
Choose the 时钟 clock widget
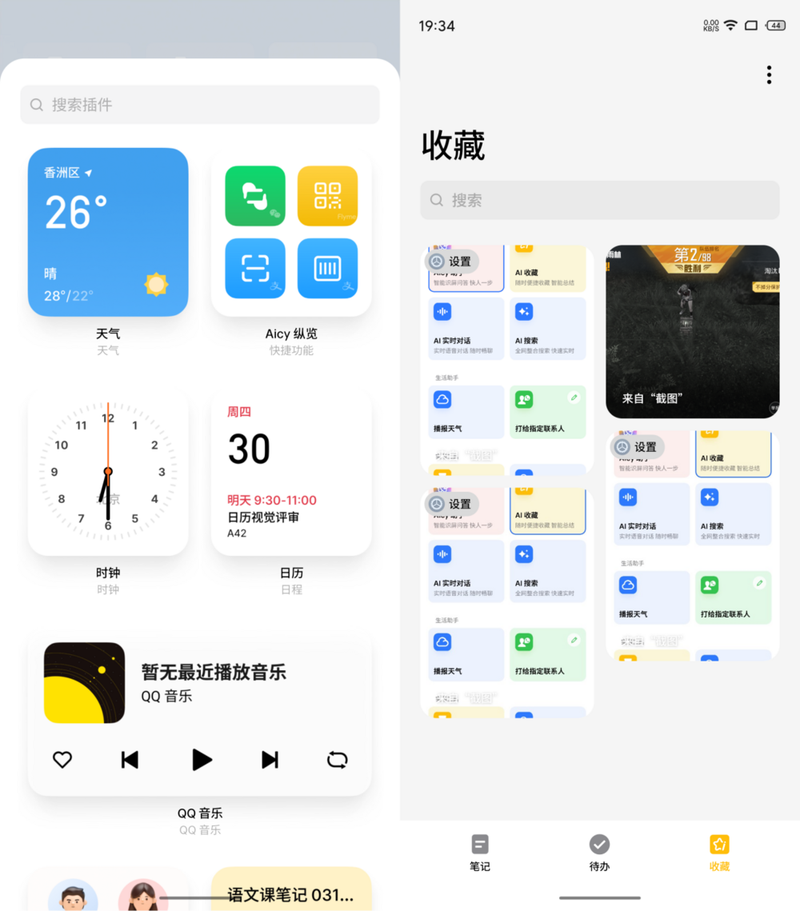tap(108, 472)
